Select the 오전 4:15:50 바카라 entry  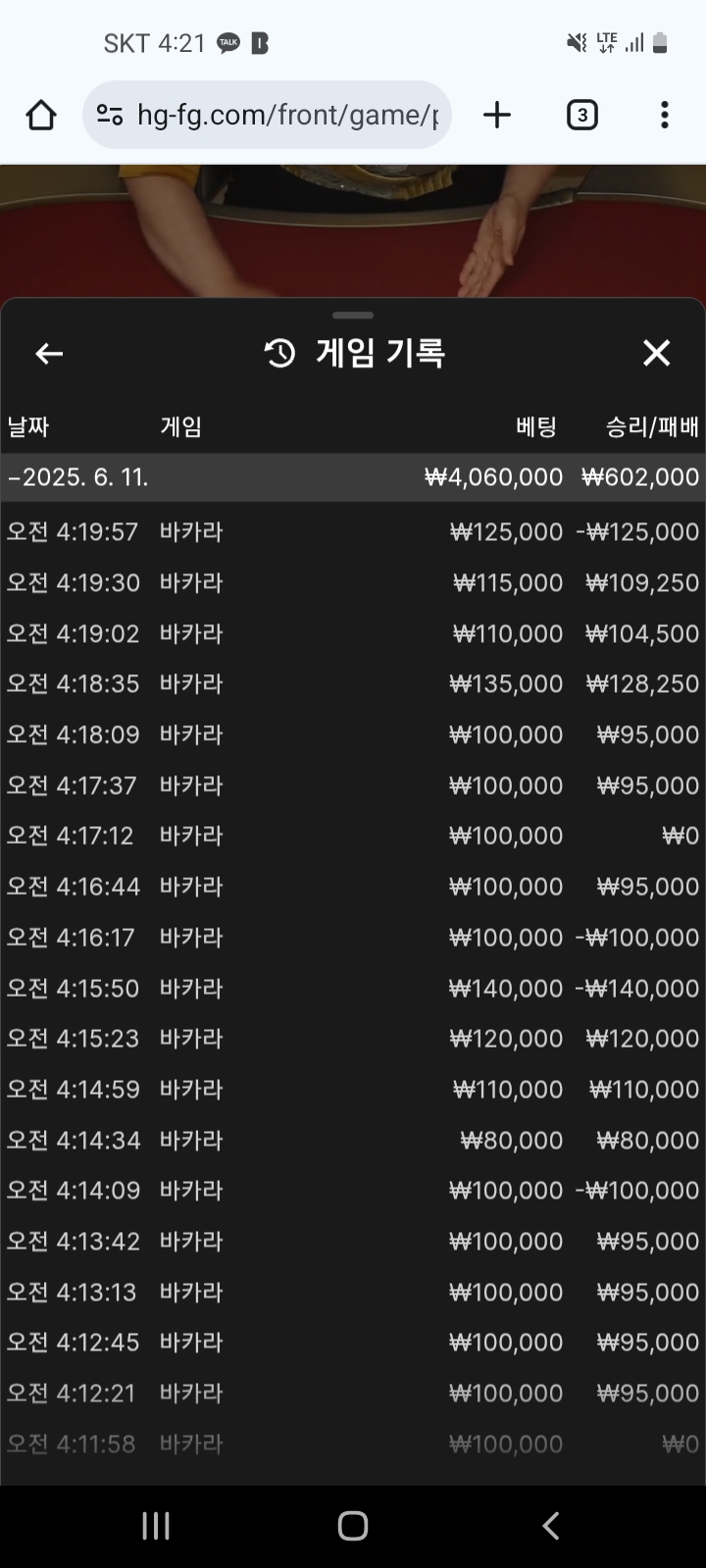point(353,988)
